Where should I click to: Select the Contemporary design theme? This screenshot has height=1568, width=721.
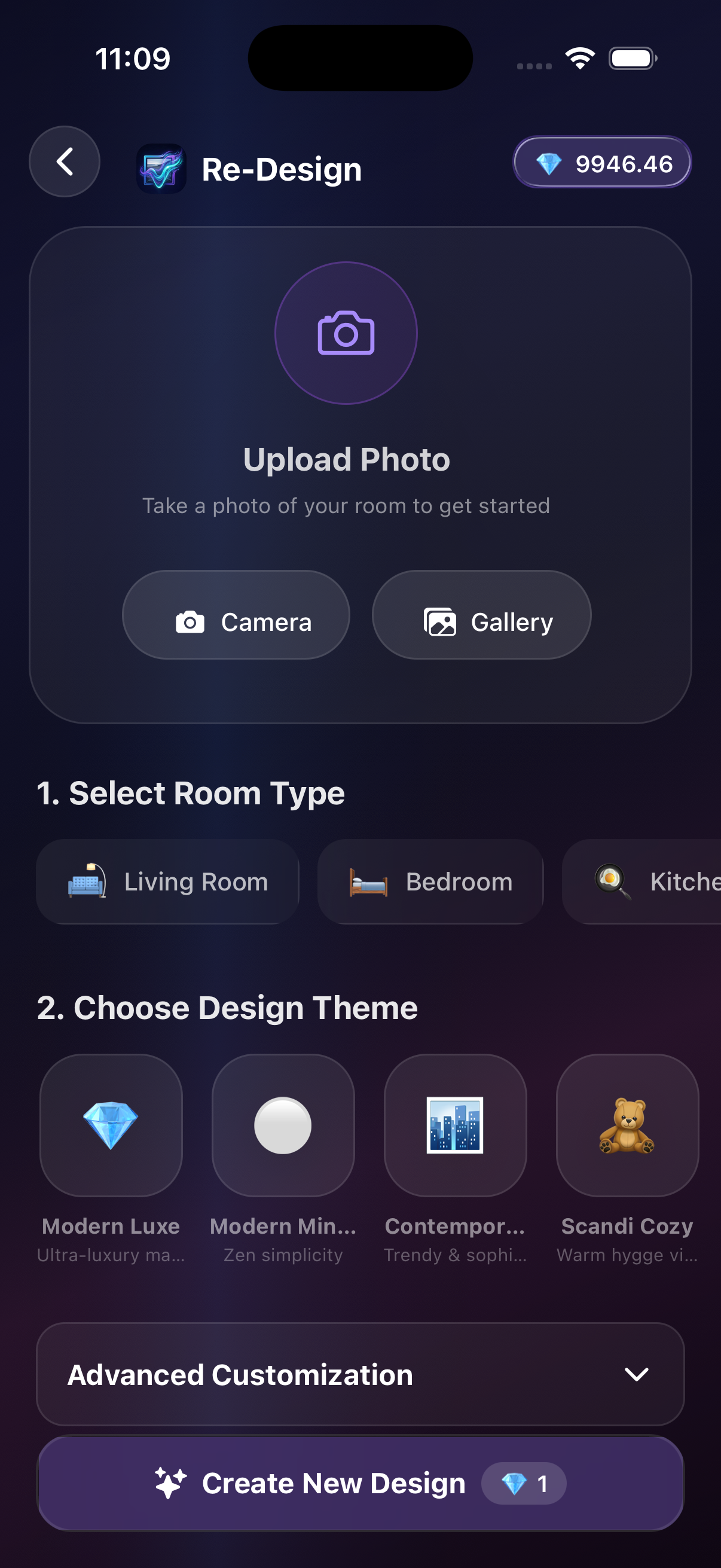point(455,1125)
